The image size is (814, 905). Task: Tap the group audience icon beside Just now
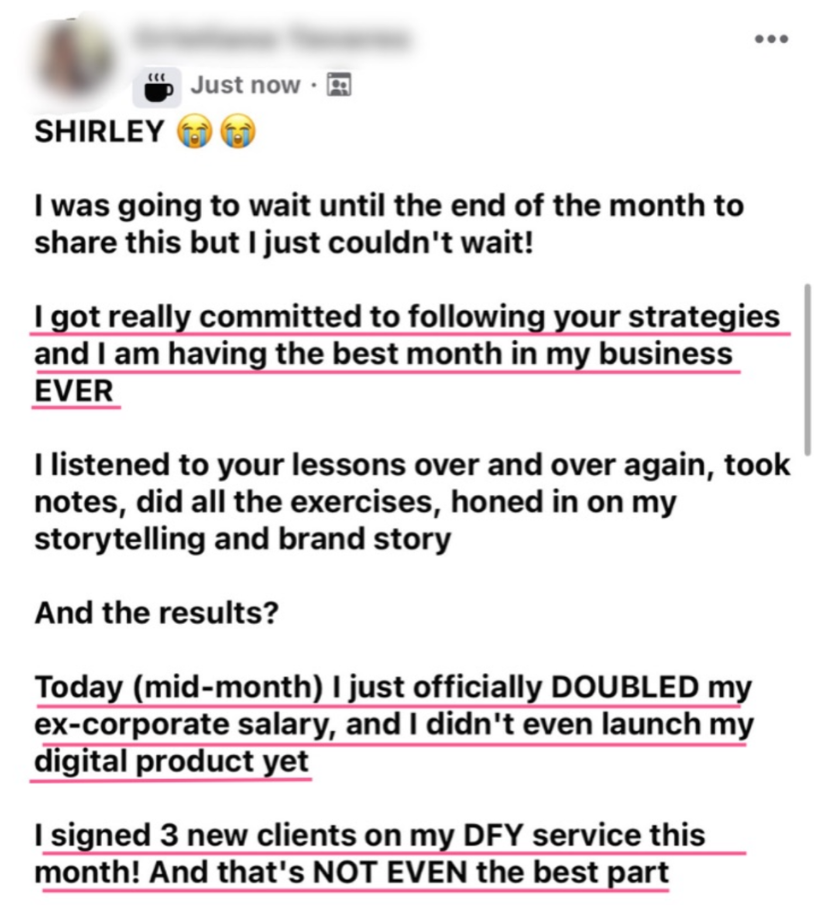[340, 86]
